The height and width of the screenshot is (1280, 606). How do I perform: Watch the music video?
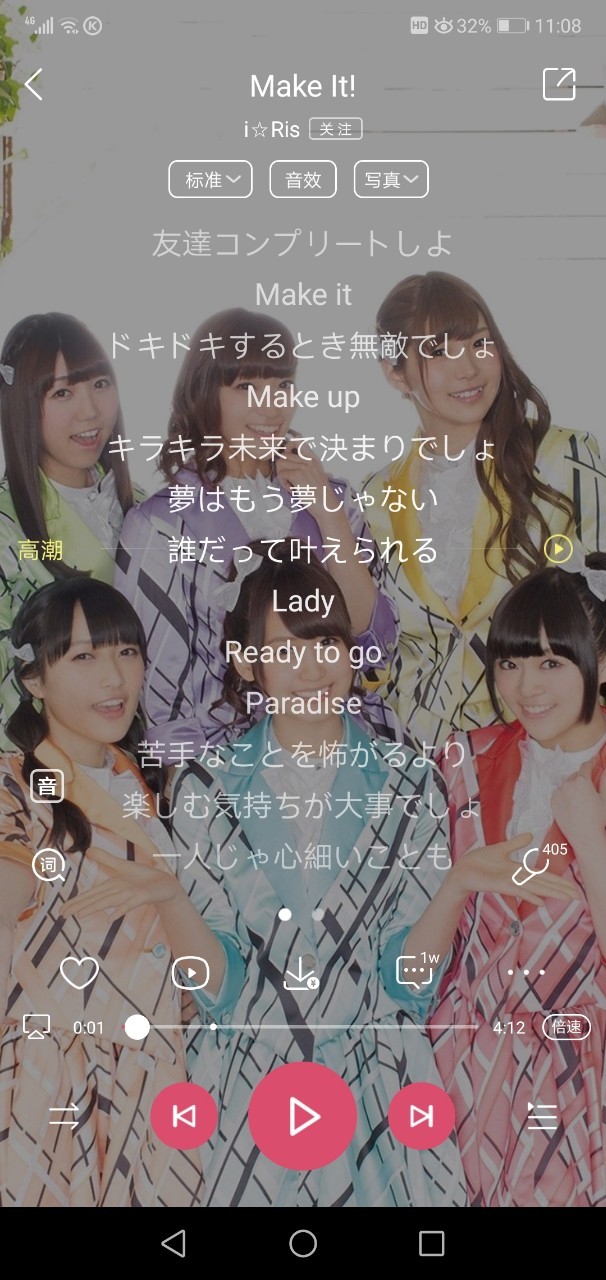click(190, 972)
